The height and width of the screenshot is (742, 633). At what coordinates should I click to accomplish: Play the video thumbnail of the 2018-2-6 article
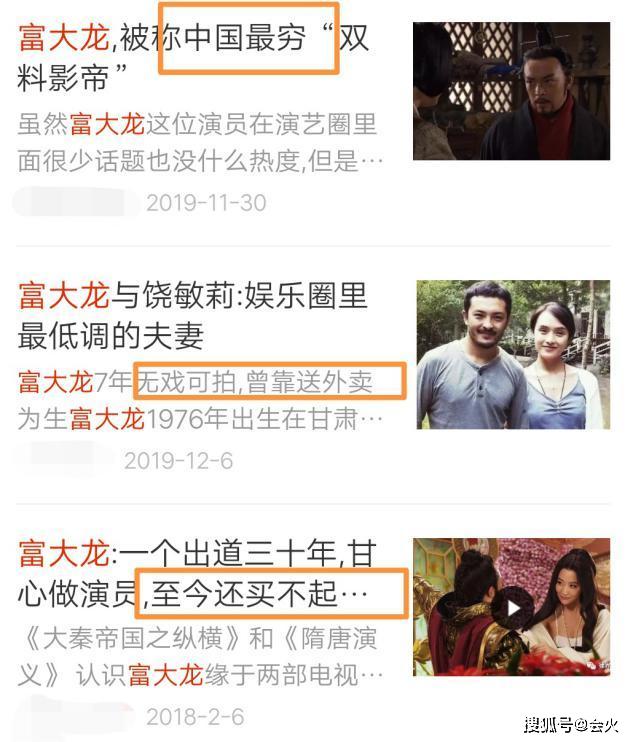512,607
